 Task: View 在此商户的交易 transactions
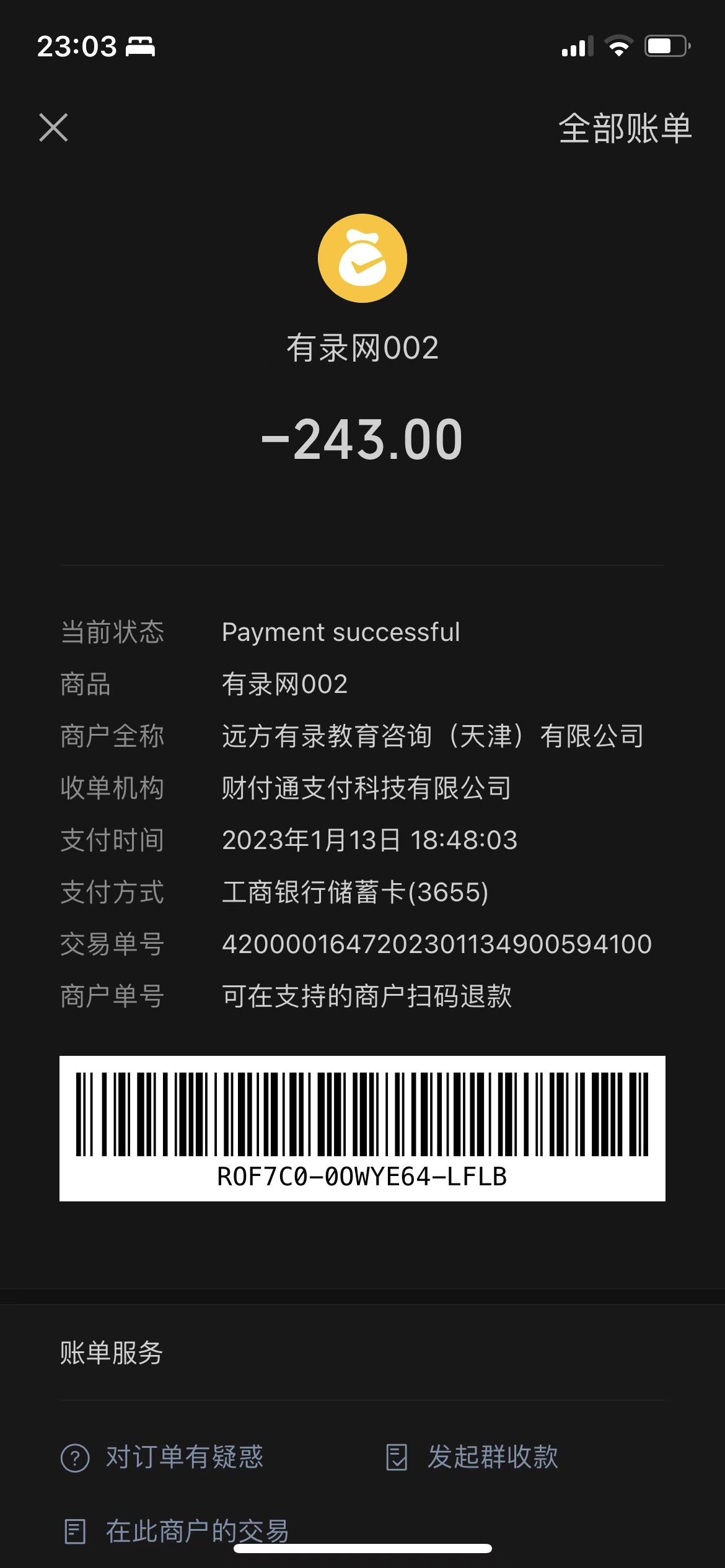177,1531
